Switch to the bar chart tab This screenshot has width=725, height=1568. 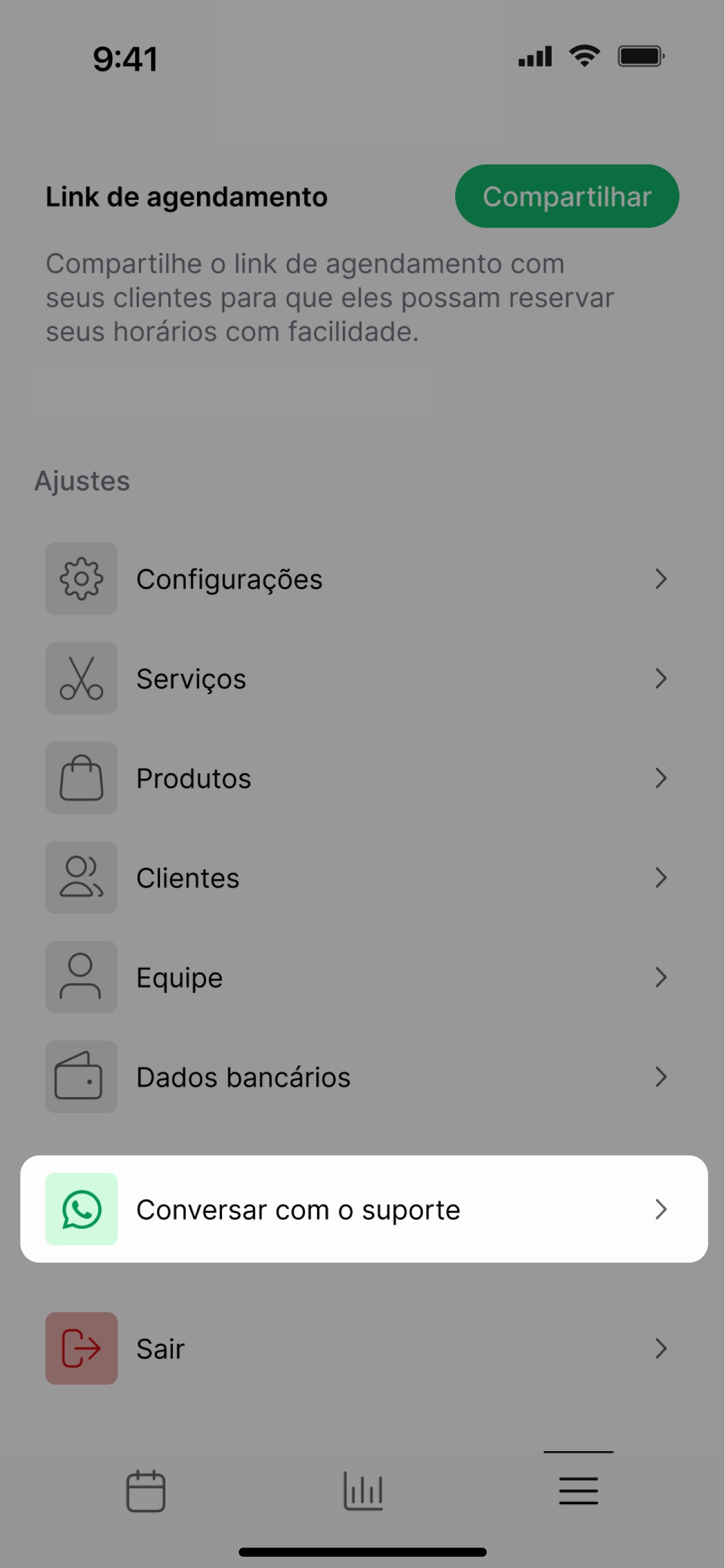coord(364,1491)
